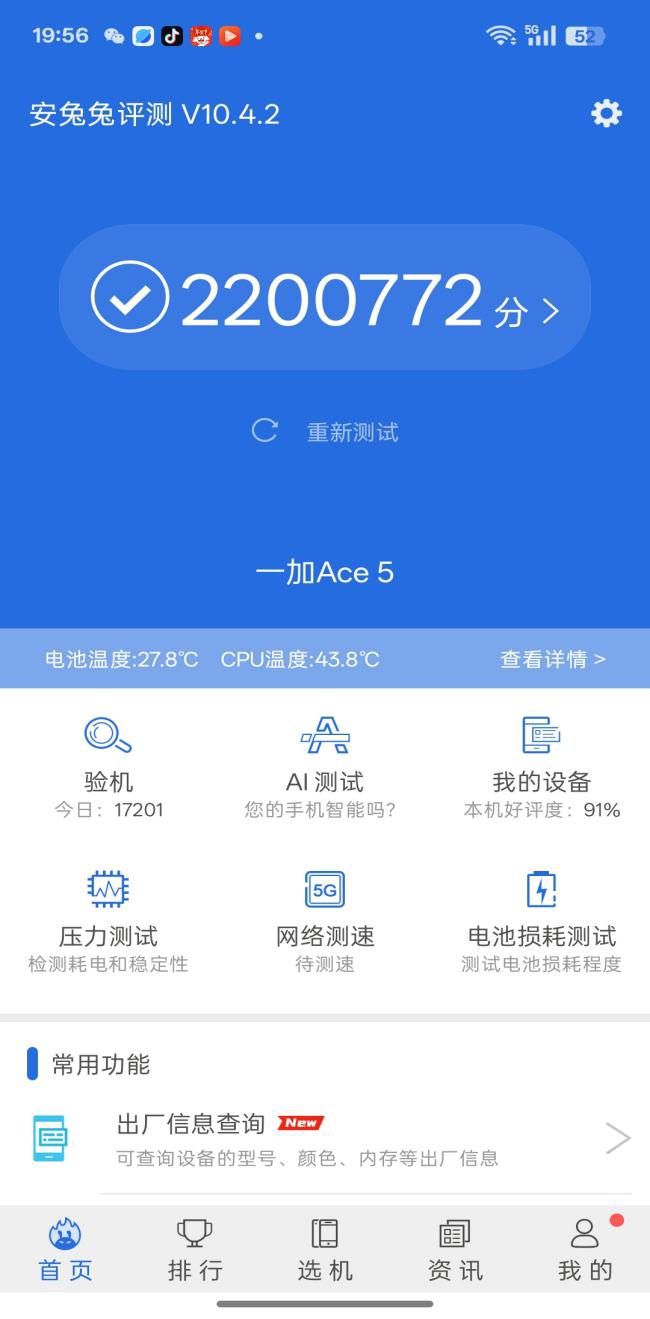Select the 首页 home tab
Viewport: 650px width, 1319px height.
(65, 1250)
